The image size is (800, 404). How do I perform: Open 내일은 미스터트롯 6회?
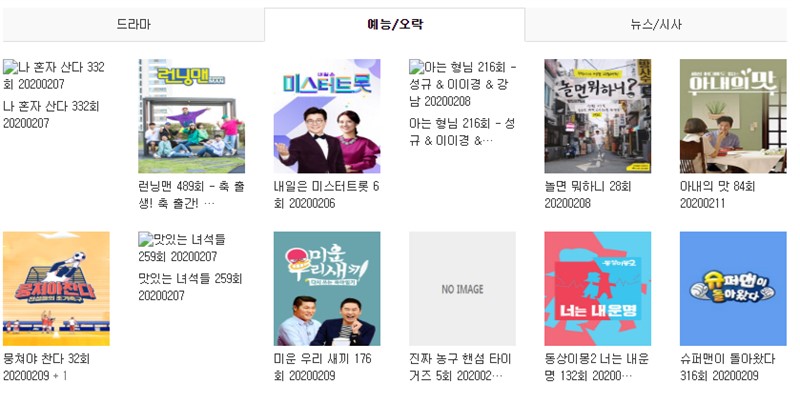pos(326,116)
